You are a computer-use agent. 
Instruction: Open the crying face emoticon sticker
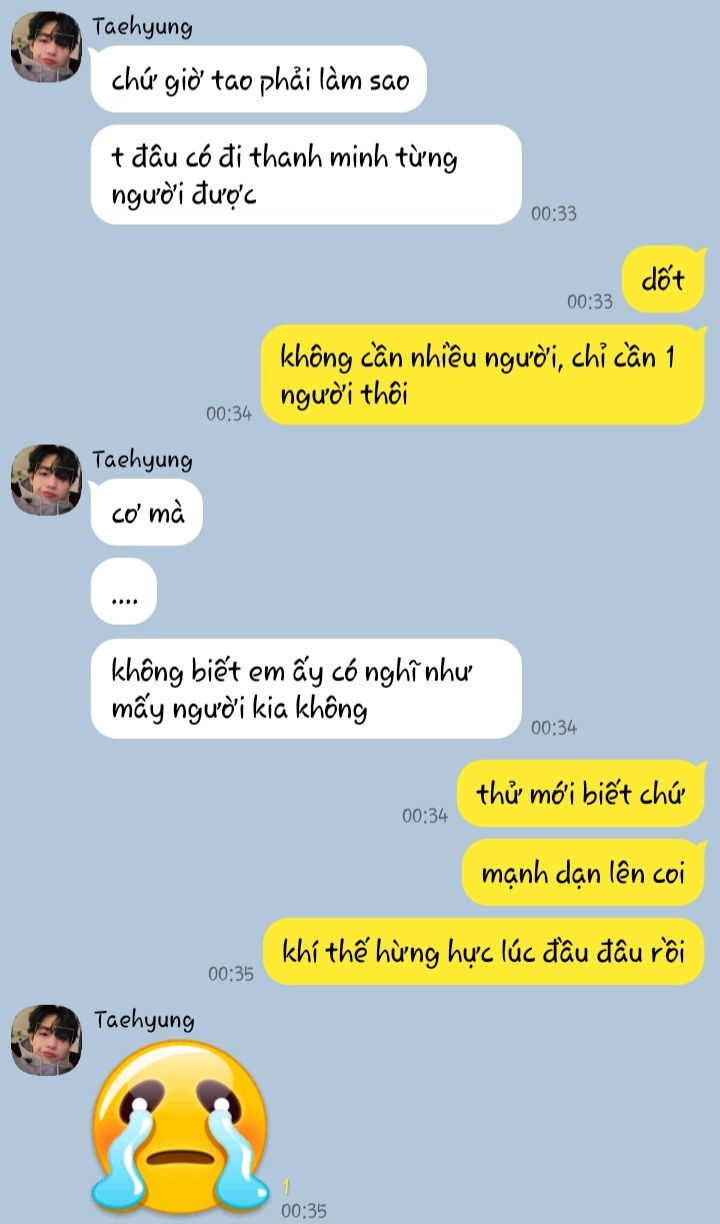(x=180, y=1125)
